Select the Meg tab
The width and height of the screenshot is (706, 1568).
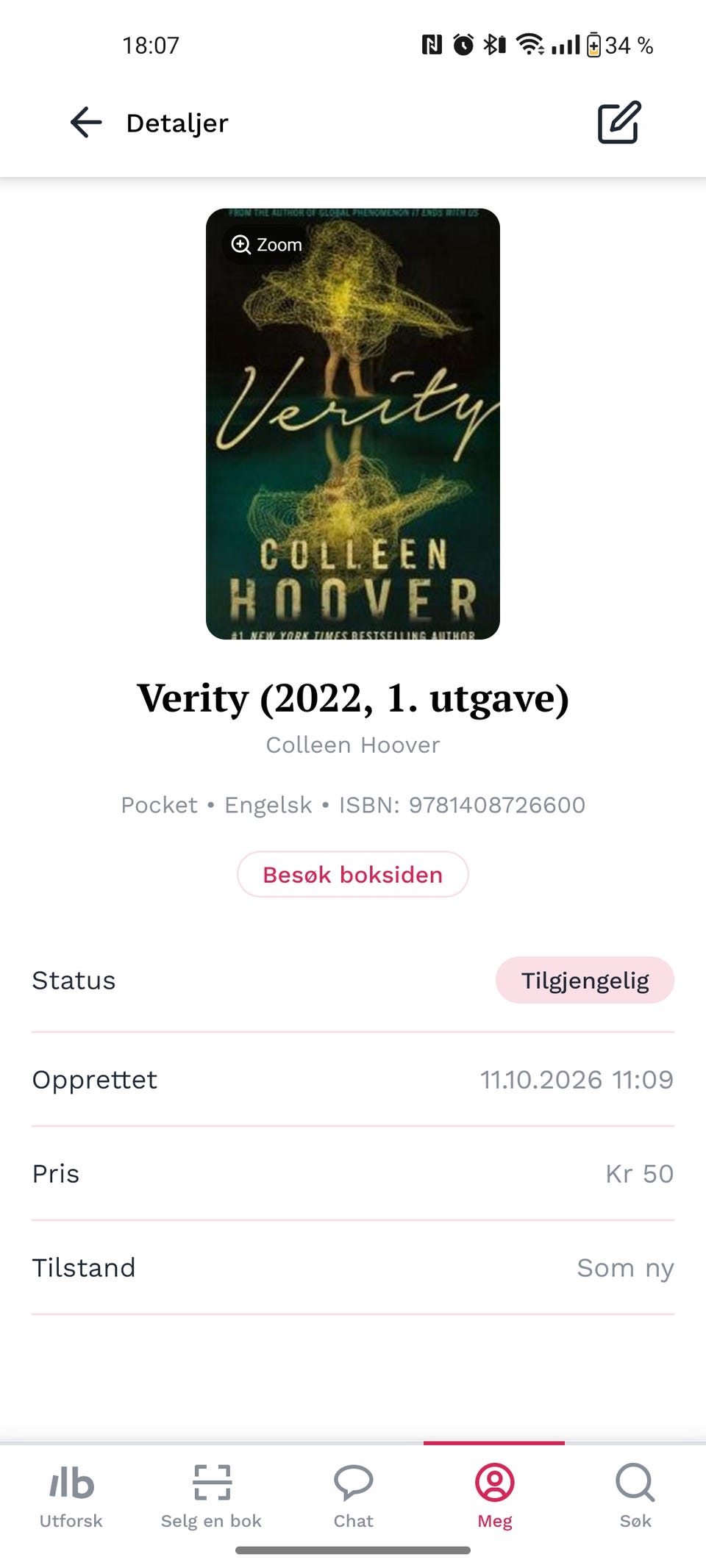[494, 1496]
